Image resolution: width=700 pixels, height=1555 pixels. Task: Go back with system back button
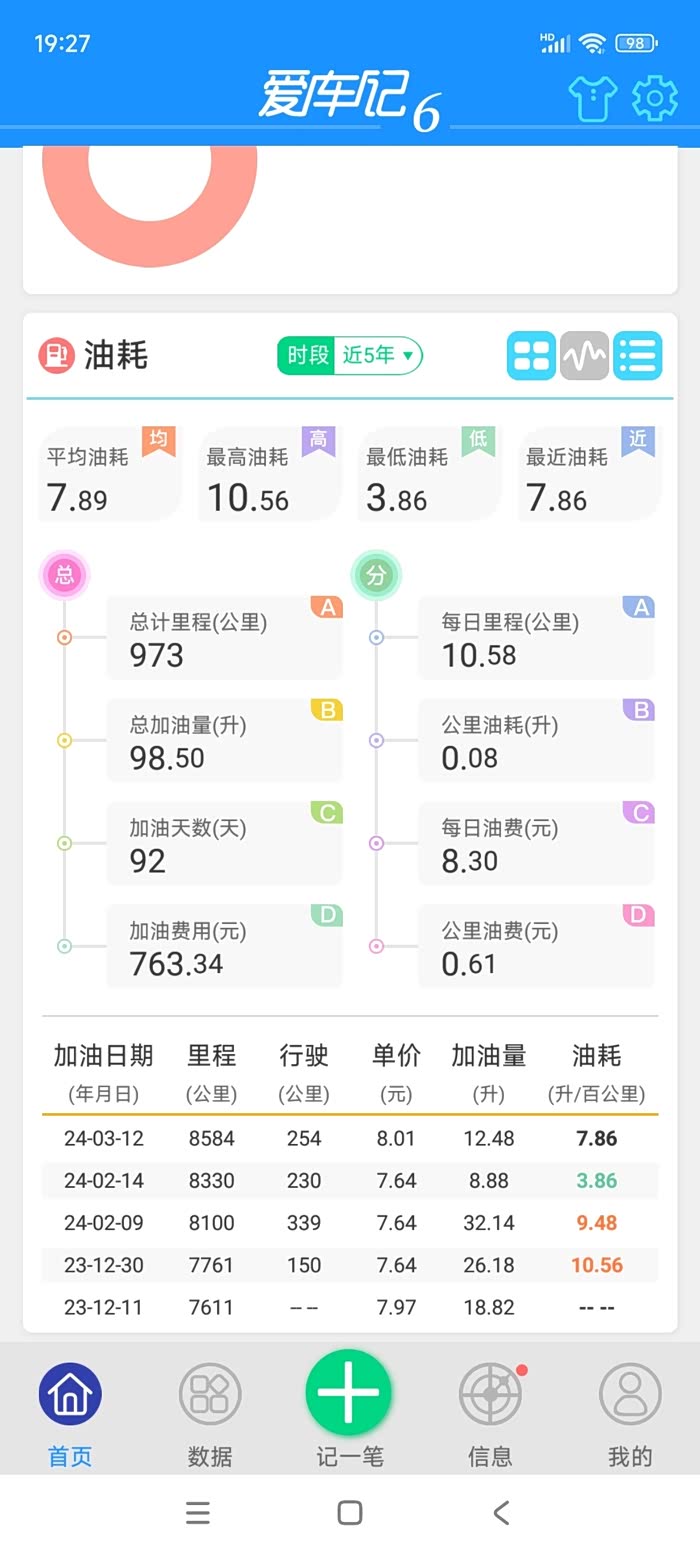[x=502, y=1512]
